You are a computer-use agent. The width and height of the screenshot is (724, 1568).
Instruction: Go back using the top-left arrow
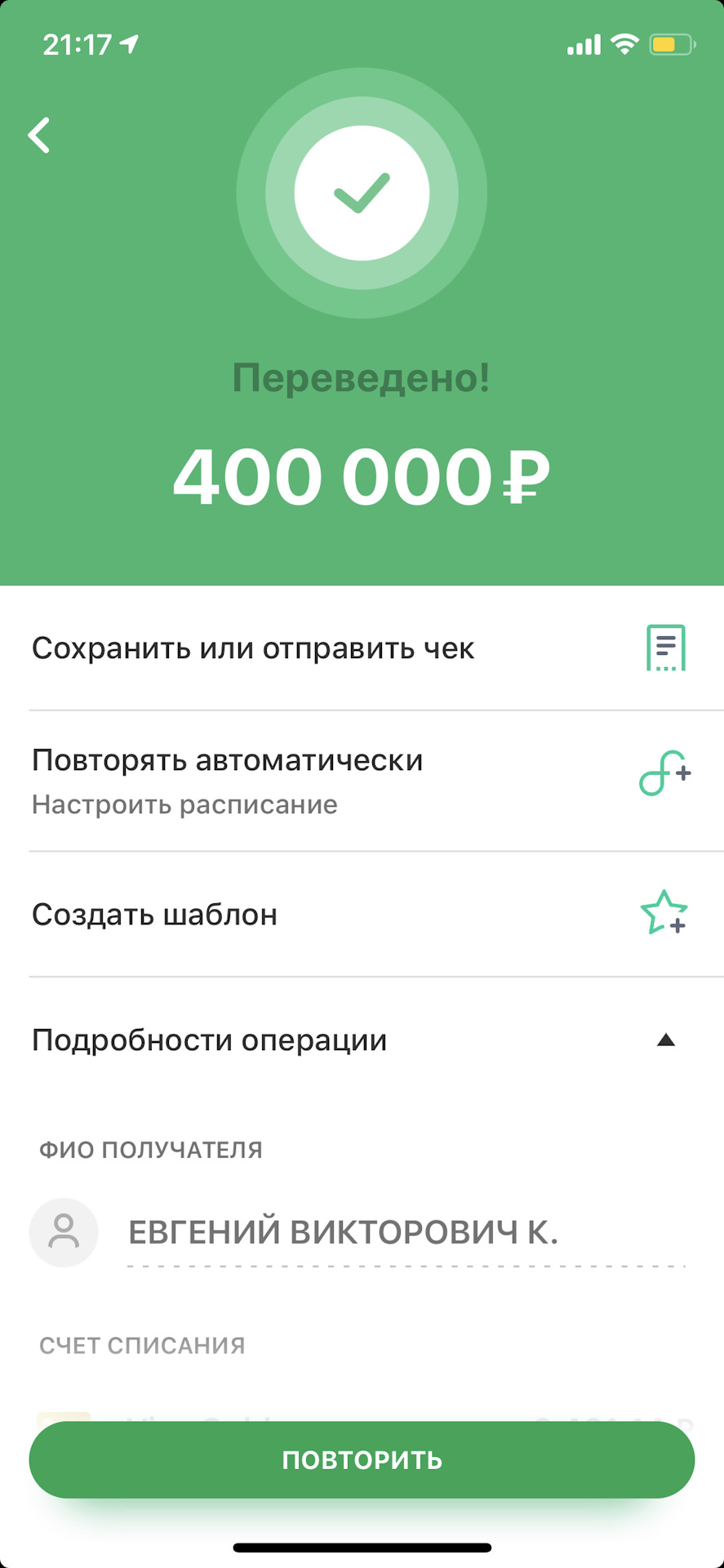(39, 135)
